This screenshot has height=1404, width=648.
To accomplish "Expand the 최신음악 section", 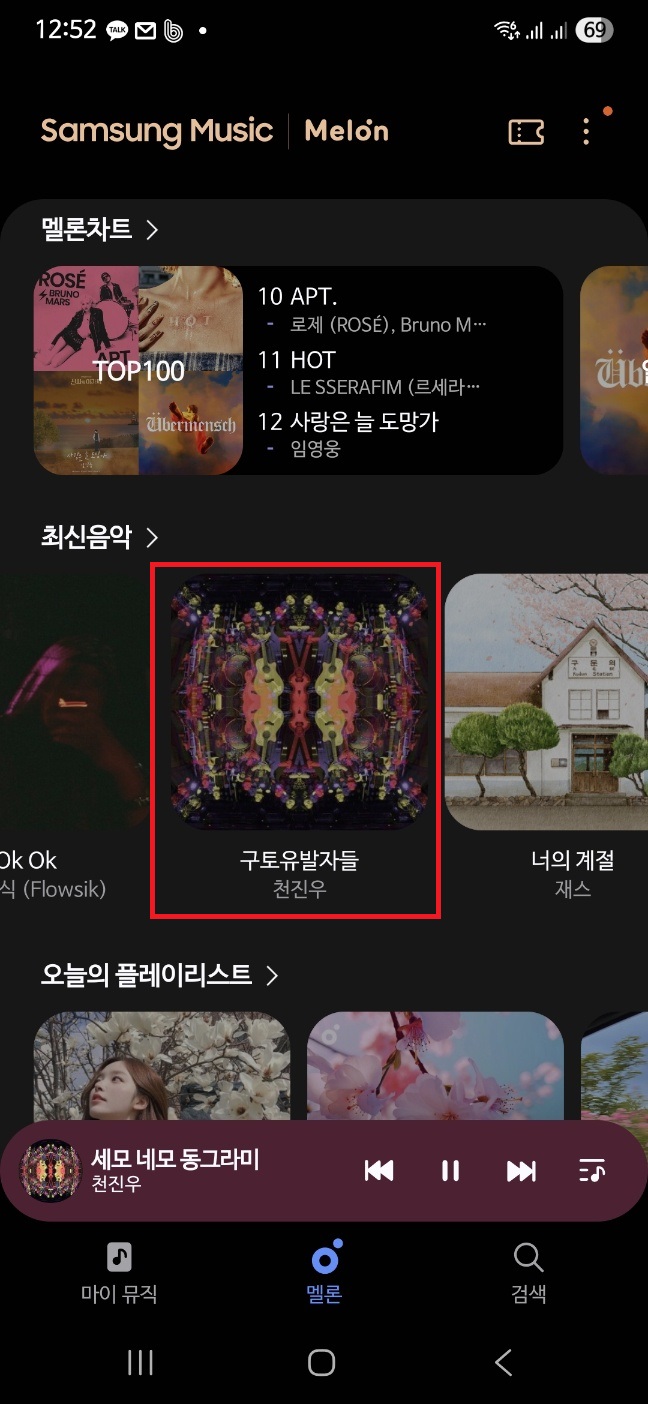I will [x=100, y=537].
